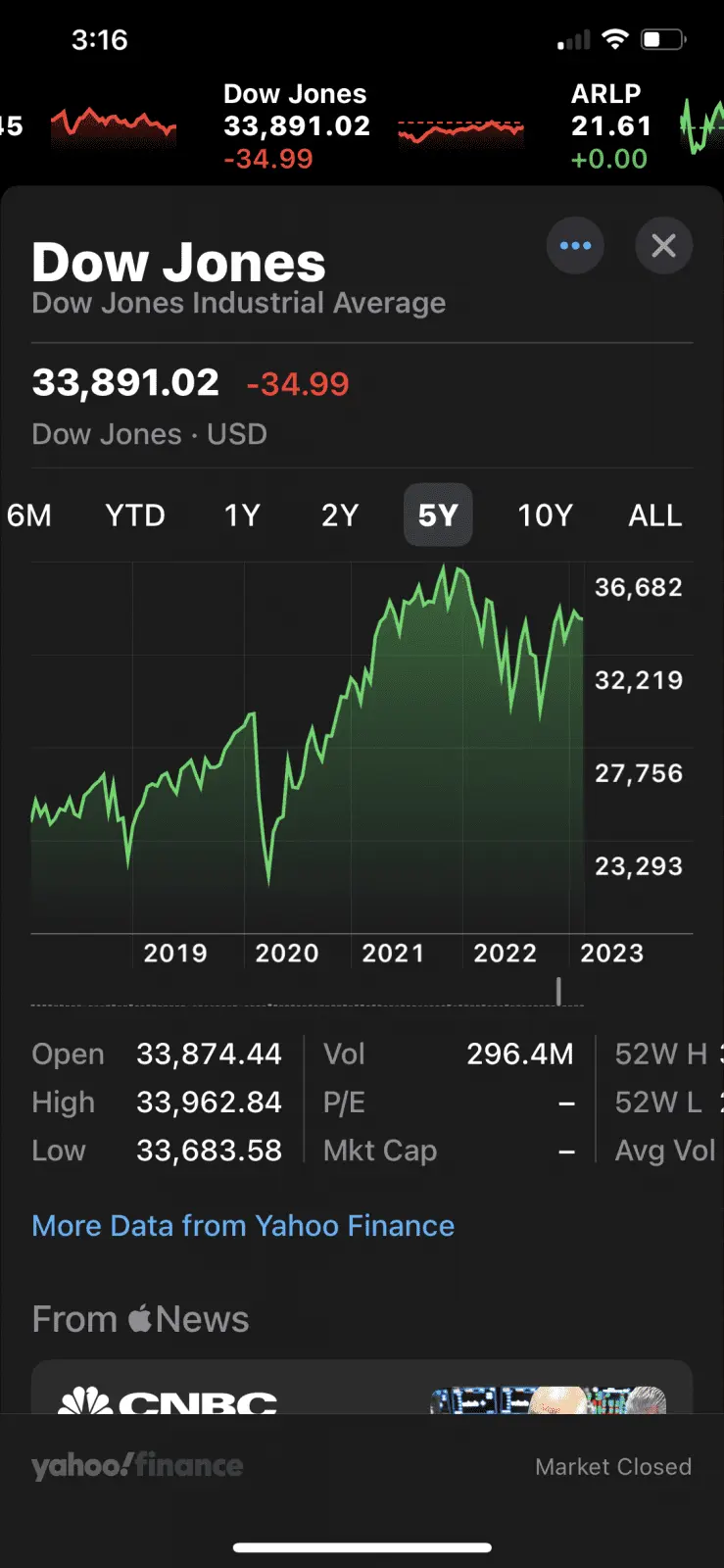Switch to the 2Y chart view
This screenshot has width=724, height=1568.
click(340, 515)
